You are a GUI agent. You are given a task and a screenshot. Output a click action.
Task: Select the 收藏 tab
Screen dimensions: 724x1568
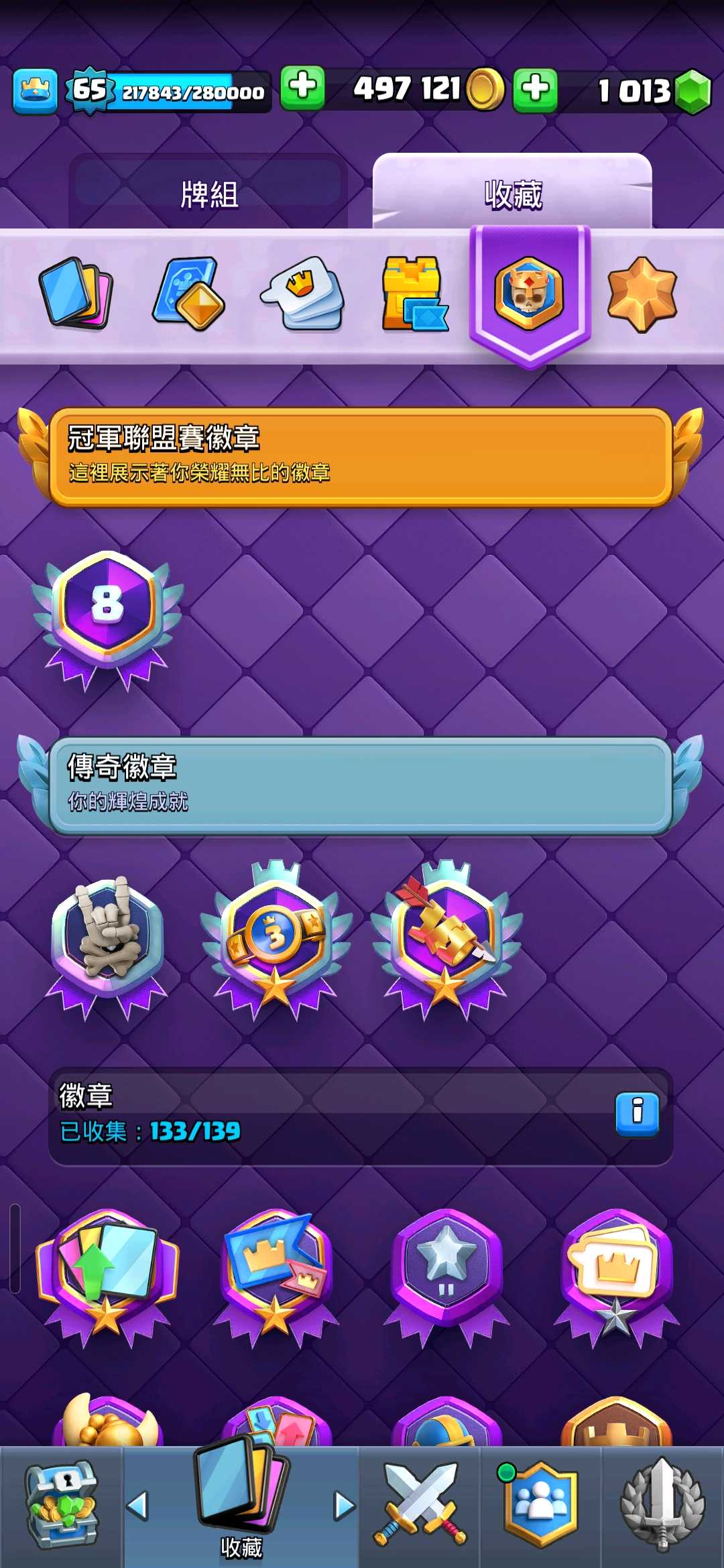tap(512, 194)
